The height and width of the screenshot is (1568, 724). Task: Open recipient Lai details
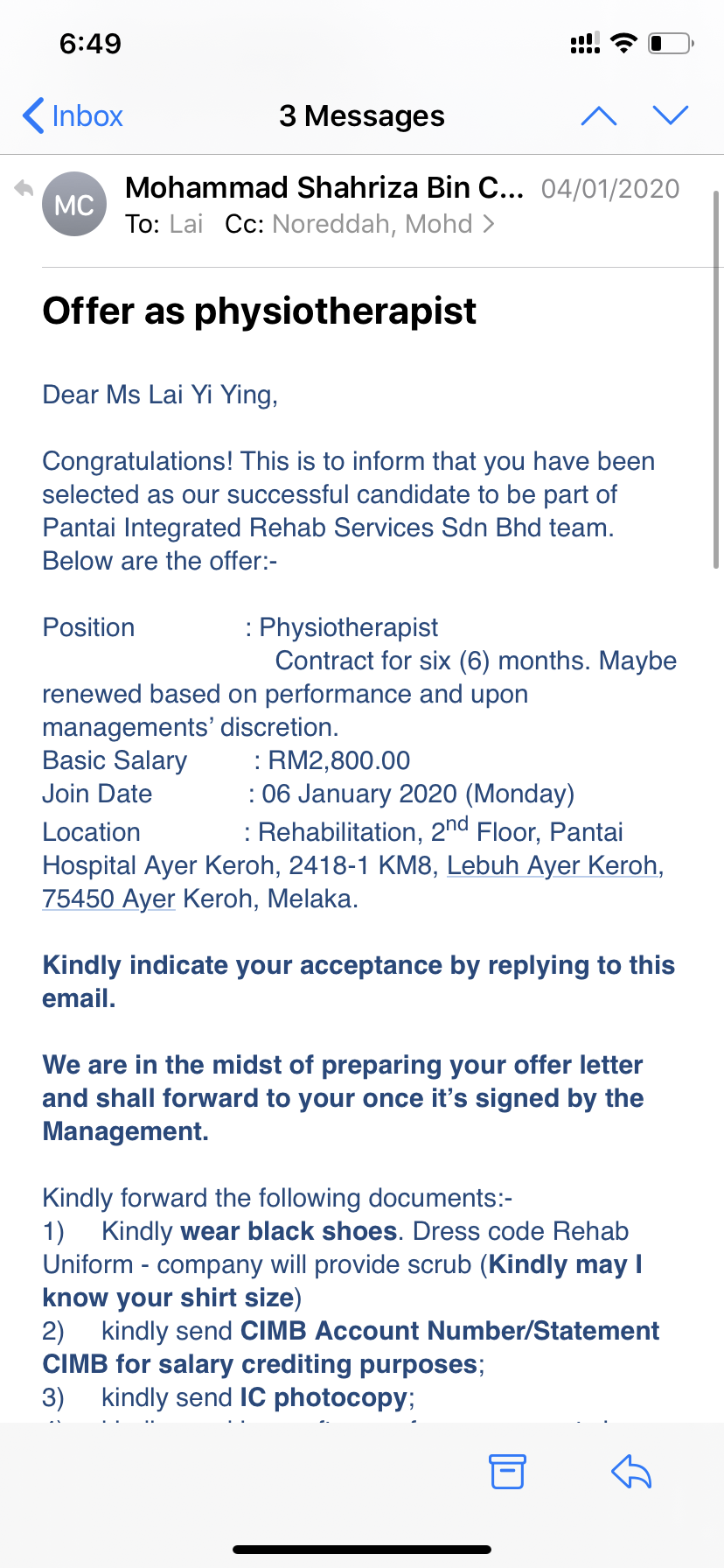[x=185, y=225]
